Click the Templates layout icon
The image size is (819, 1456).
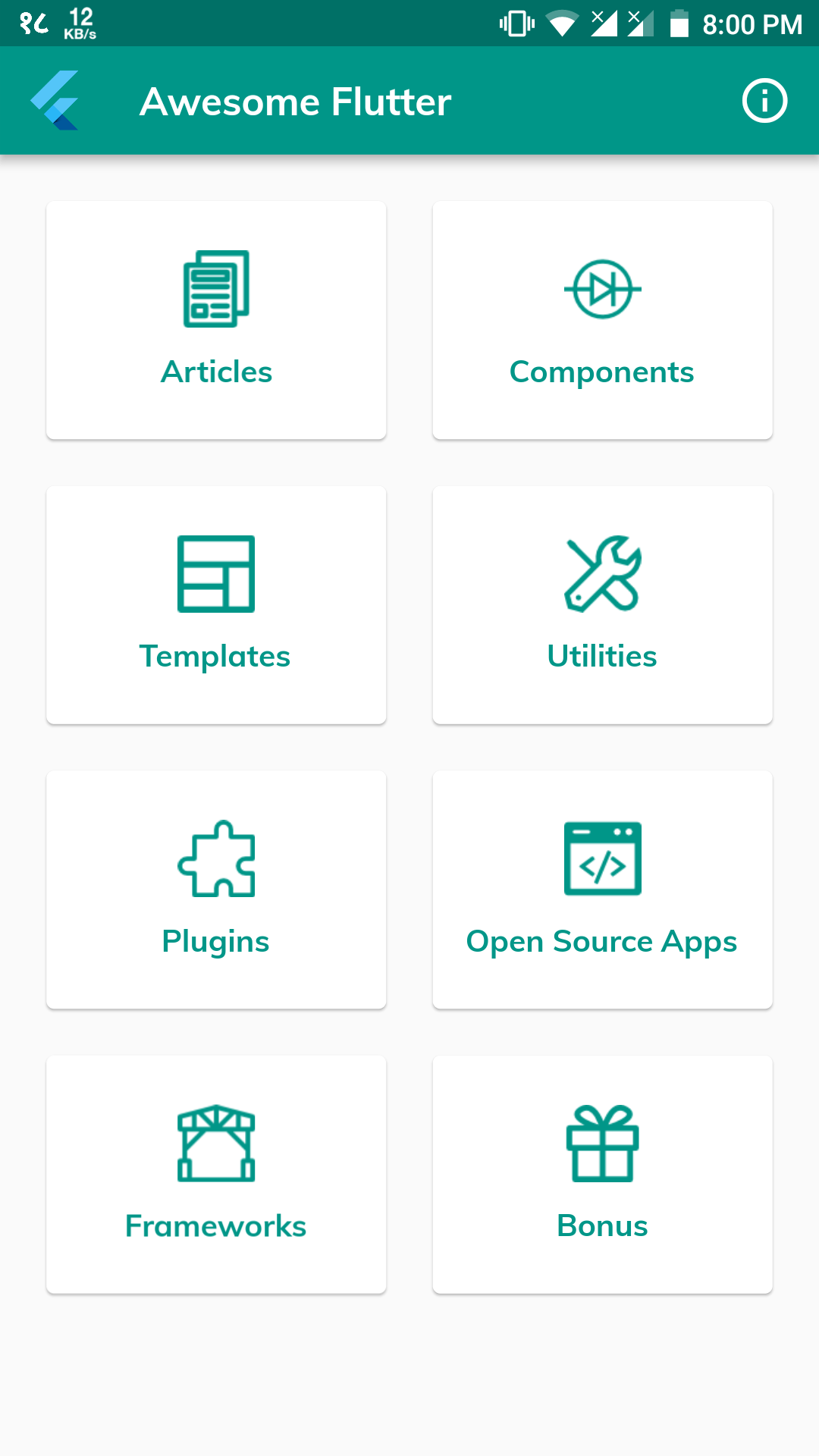(x=215, y=573)
